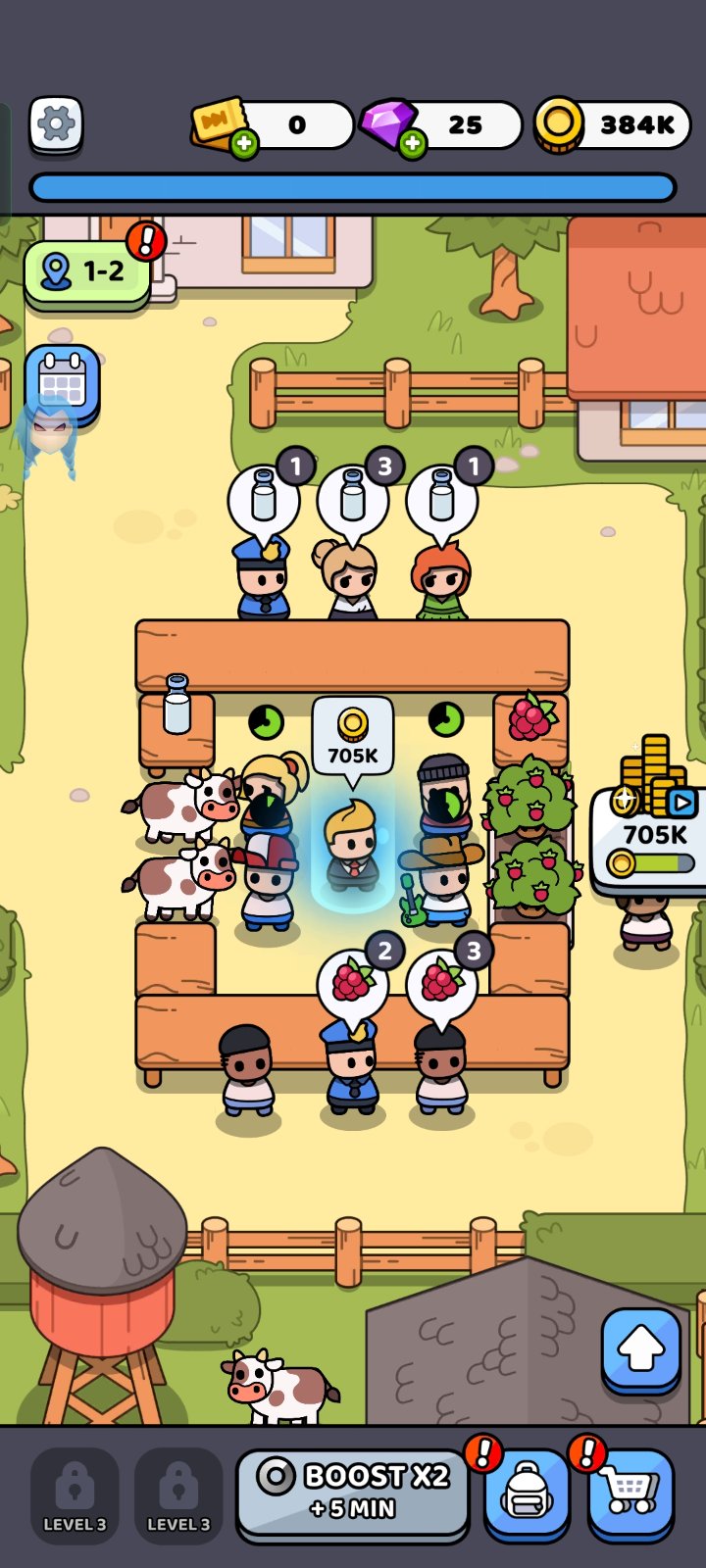Open the 1-2 level map
This screenshot has height=1568, width=706.
(87, 271)
